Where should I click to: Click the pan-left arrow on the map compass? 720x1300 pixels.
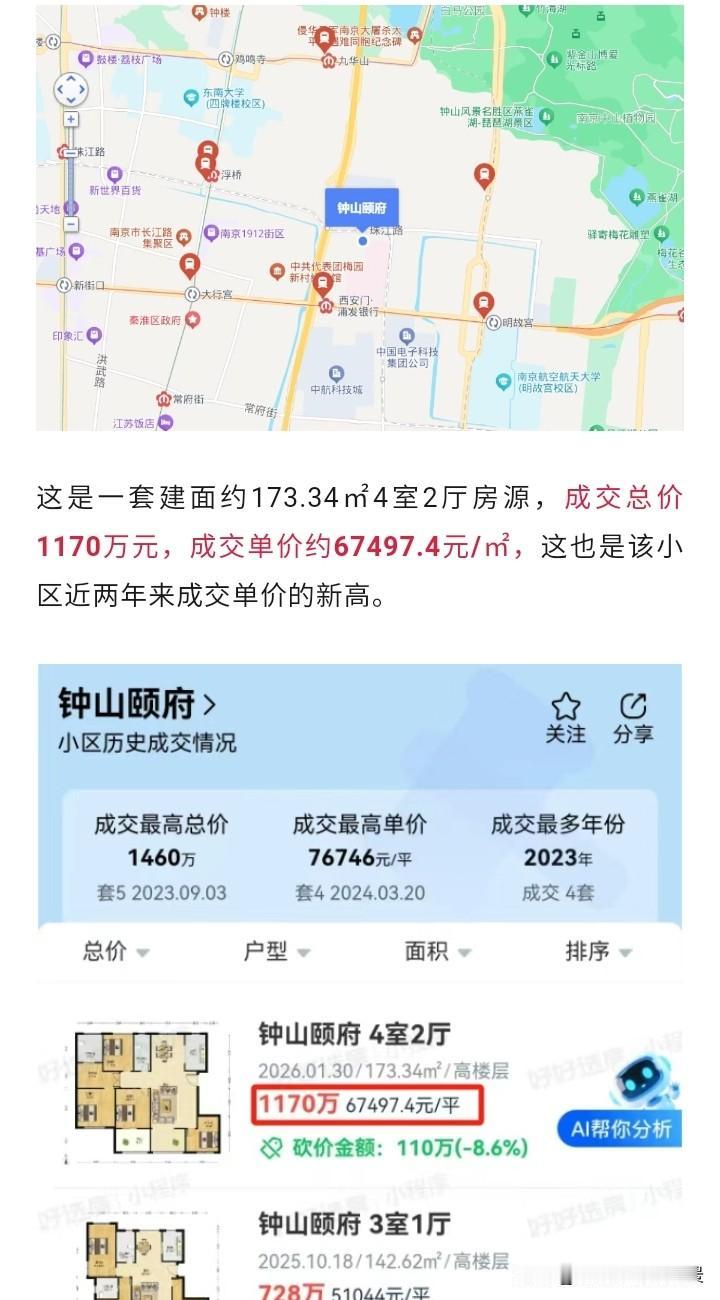(x=60, y=90)
